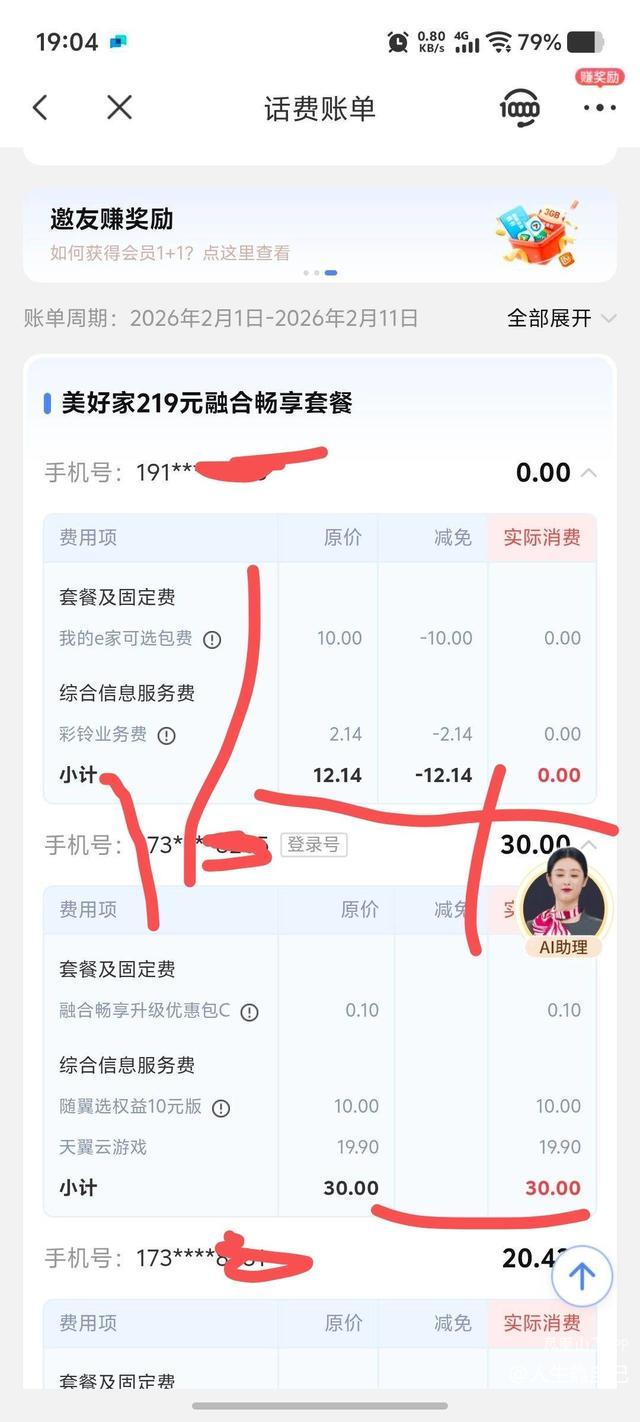
Task: Expand all bill items with 全部展开
Action: click(561, 318)
